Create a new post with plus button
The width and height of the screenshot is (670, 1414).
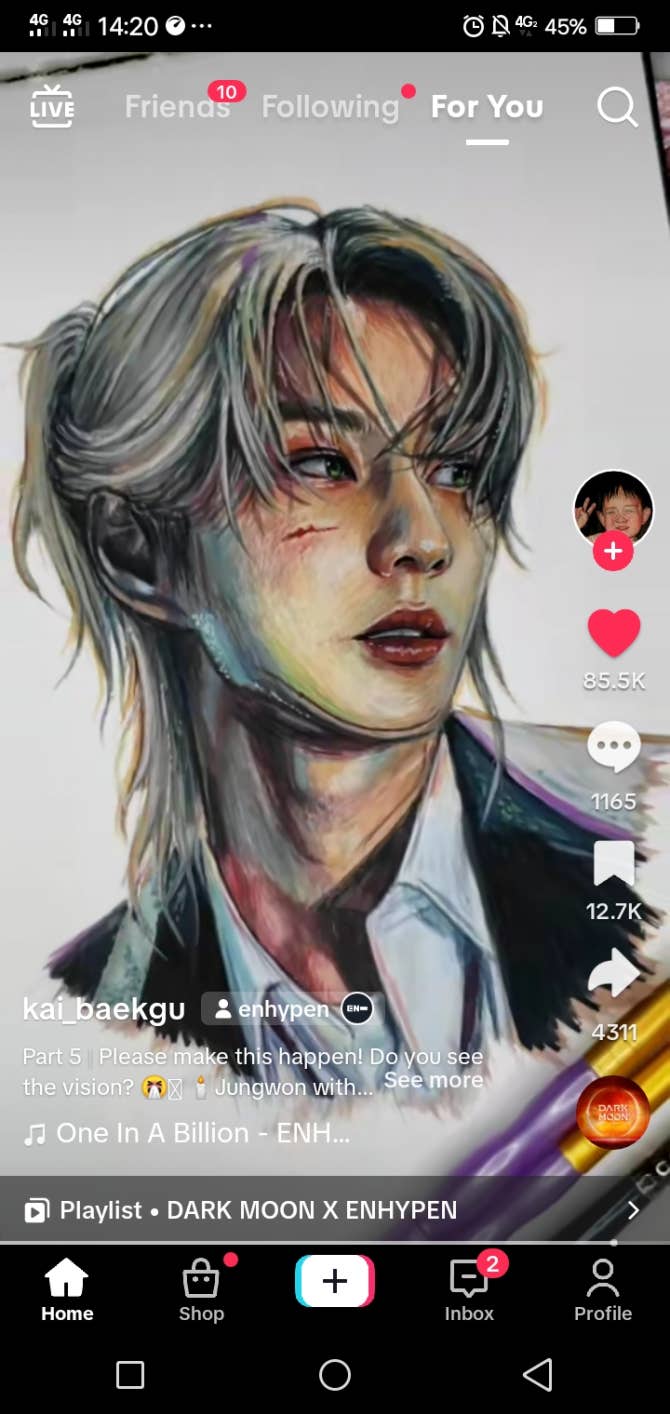click(x=335, y=1281)
